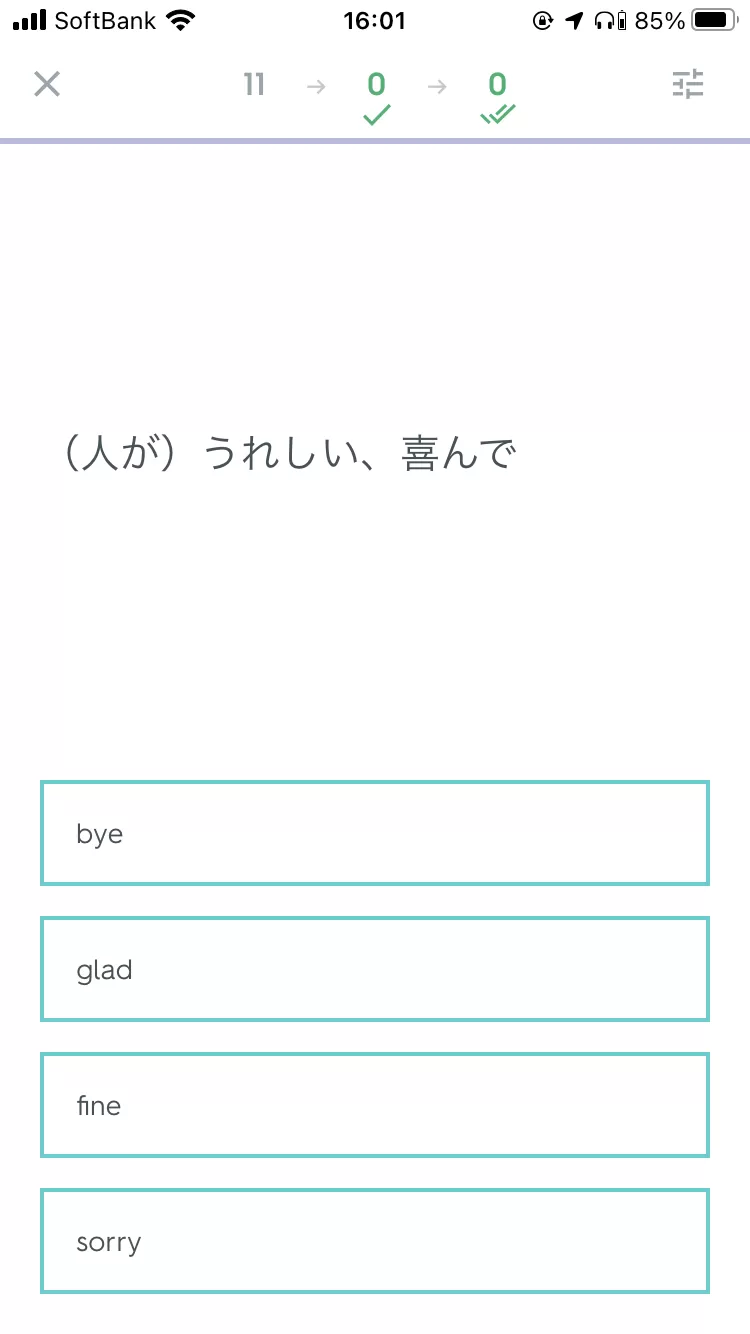Pick the "fine" answer option

(375, 1105)
